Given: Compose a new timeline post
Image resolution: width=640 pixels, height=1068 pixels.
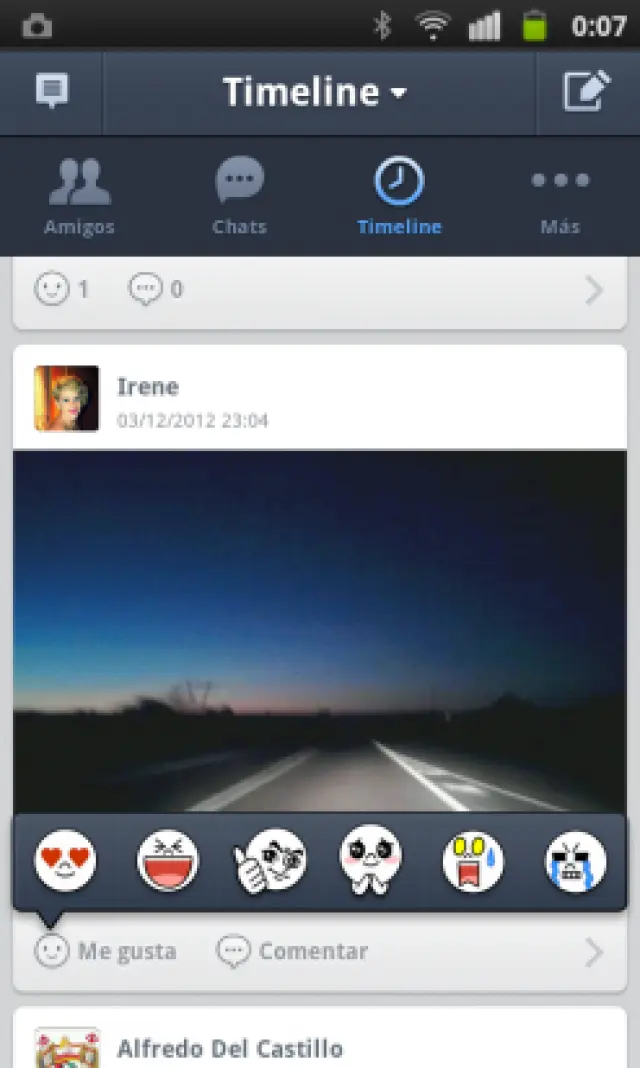Looking at the screenshot, I should tap(586, 92).
